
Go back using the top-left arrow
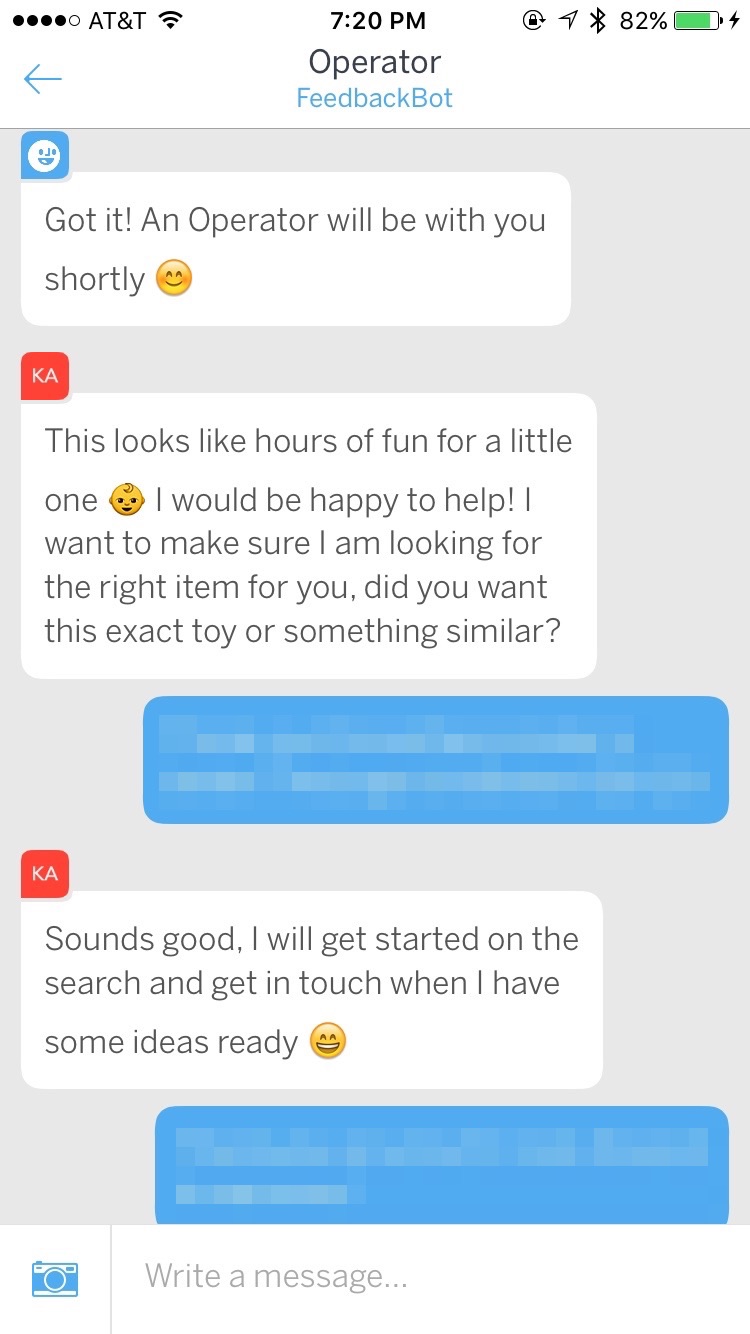pos(43,80)
